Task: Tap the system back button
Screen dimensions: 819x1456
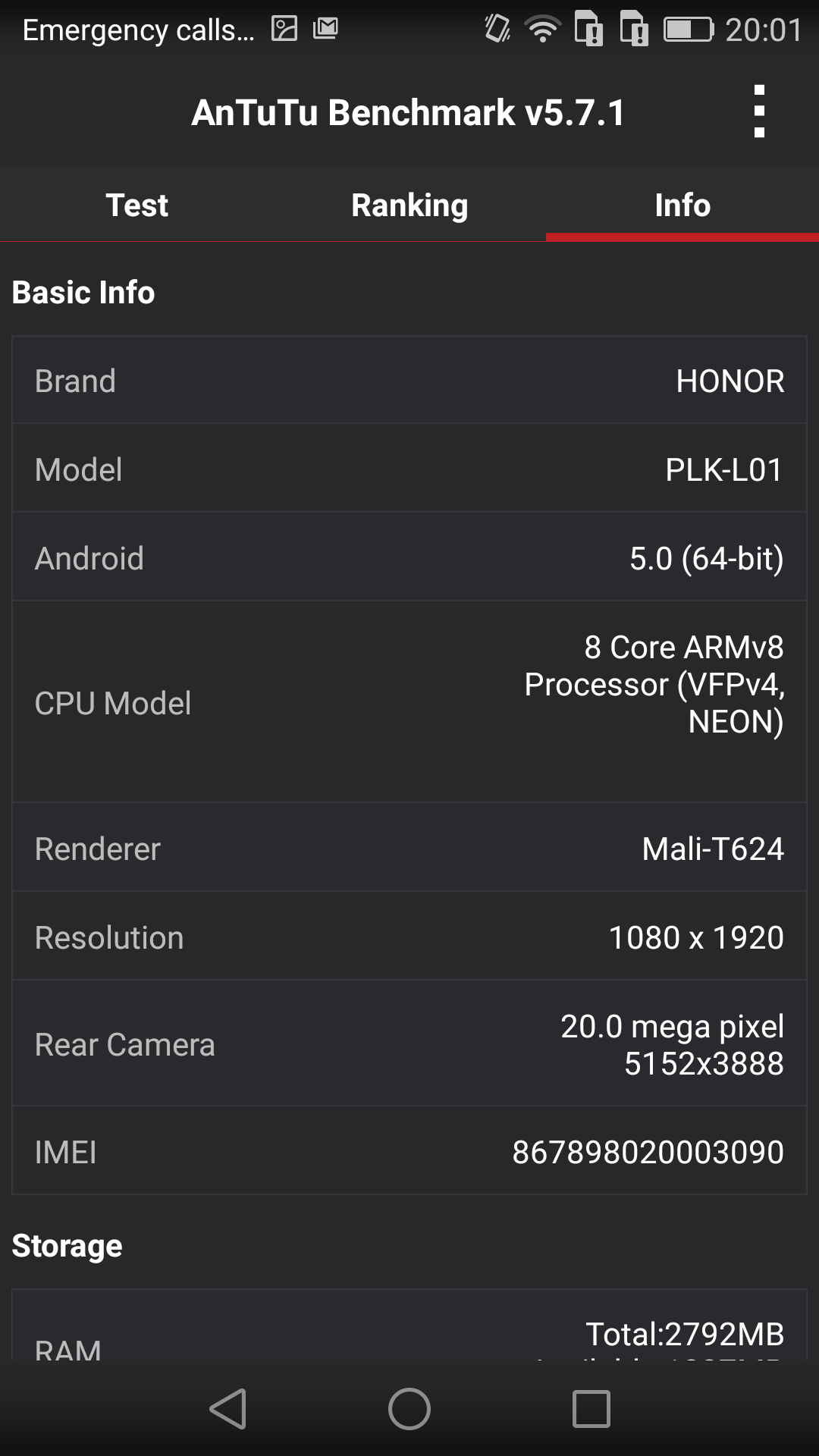Action: click(227, 1409)
